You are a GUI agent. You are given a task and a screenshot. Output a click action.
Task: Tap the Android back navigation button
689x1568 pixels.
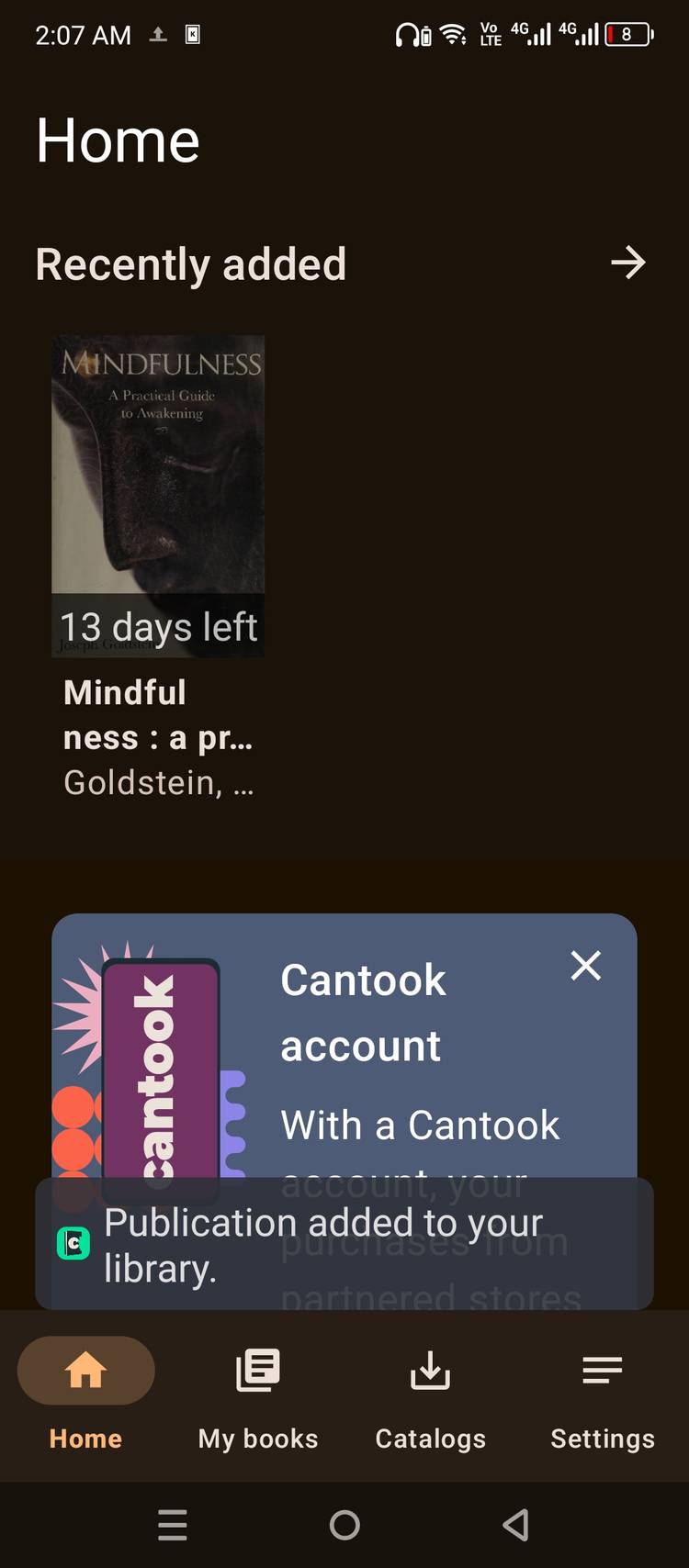(515, 1525)
